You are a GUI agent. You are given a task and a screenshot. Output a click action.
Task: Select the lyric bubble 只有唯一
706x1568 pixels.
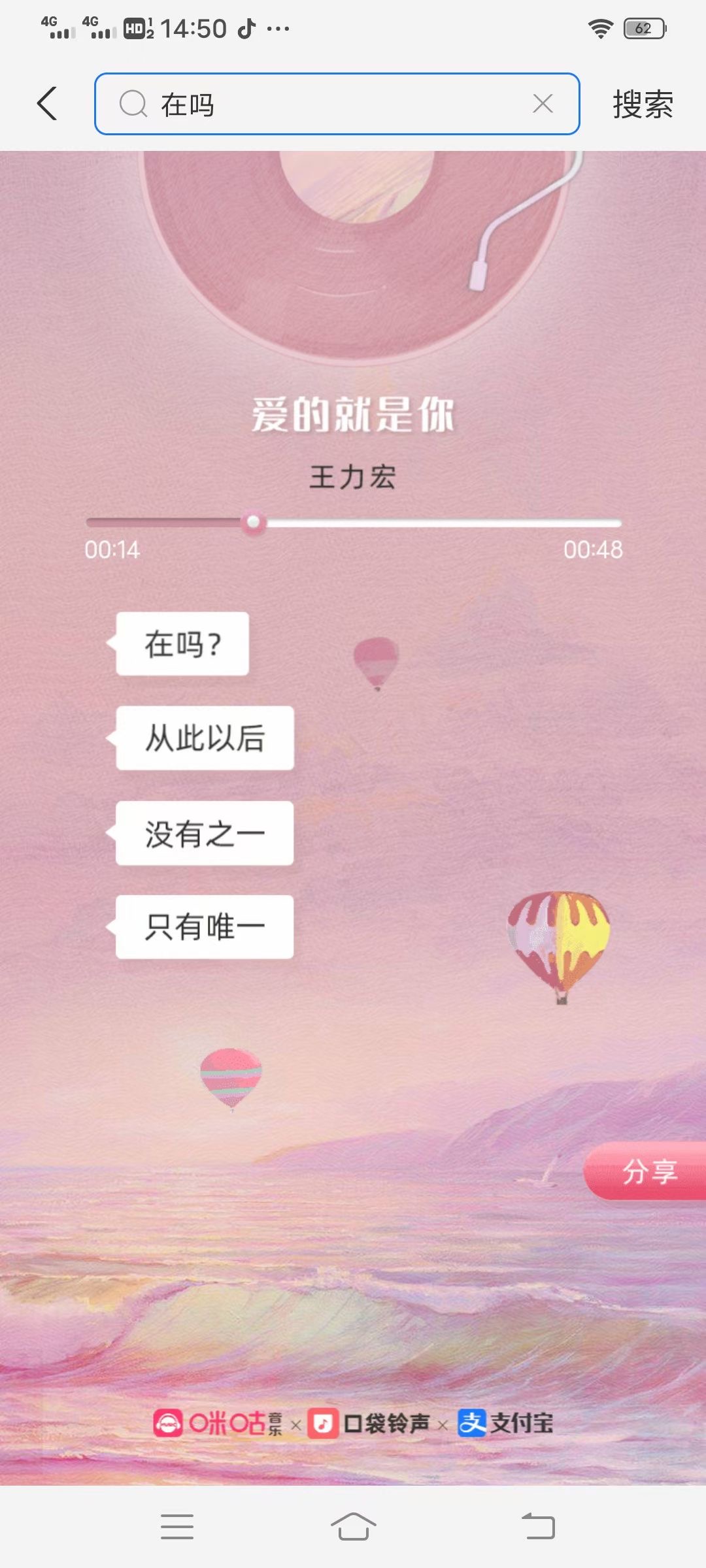pyautogui.click(x=205, y=926)
